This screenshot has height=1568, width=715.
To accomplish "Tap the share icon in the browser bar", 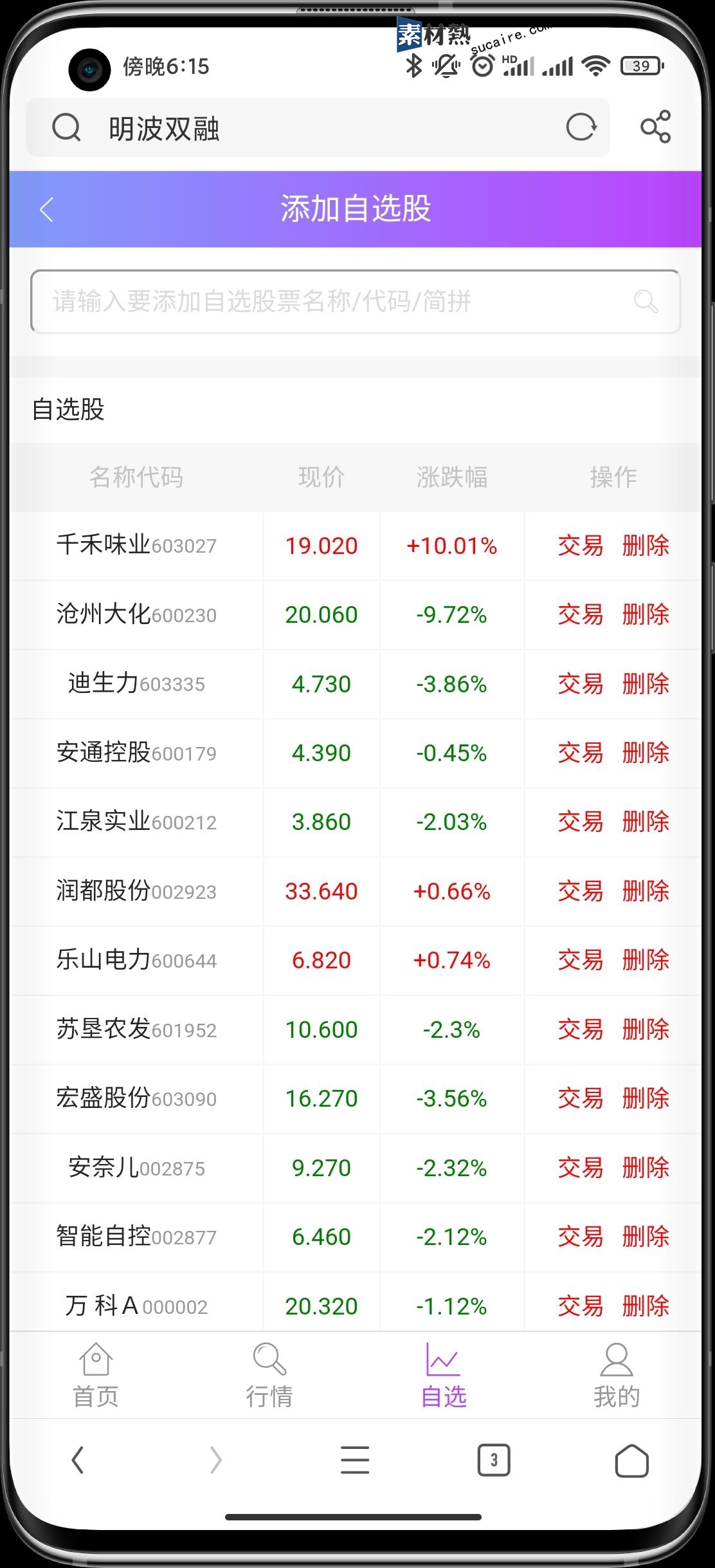I will click(655, 127).
